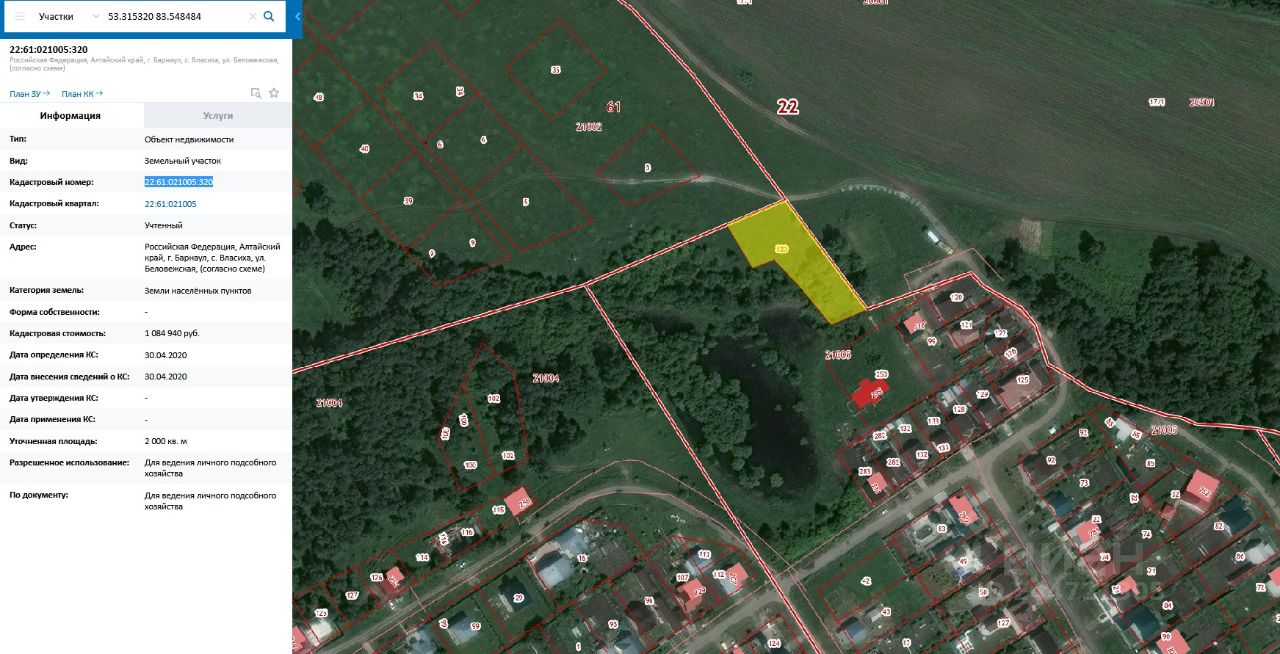Open cadastral quarter 22:61:021005 link
Screen dimensions: 1280x654
pyautogui.click(x=170, y=204)
